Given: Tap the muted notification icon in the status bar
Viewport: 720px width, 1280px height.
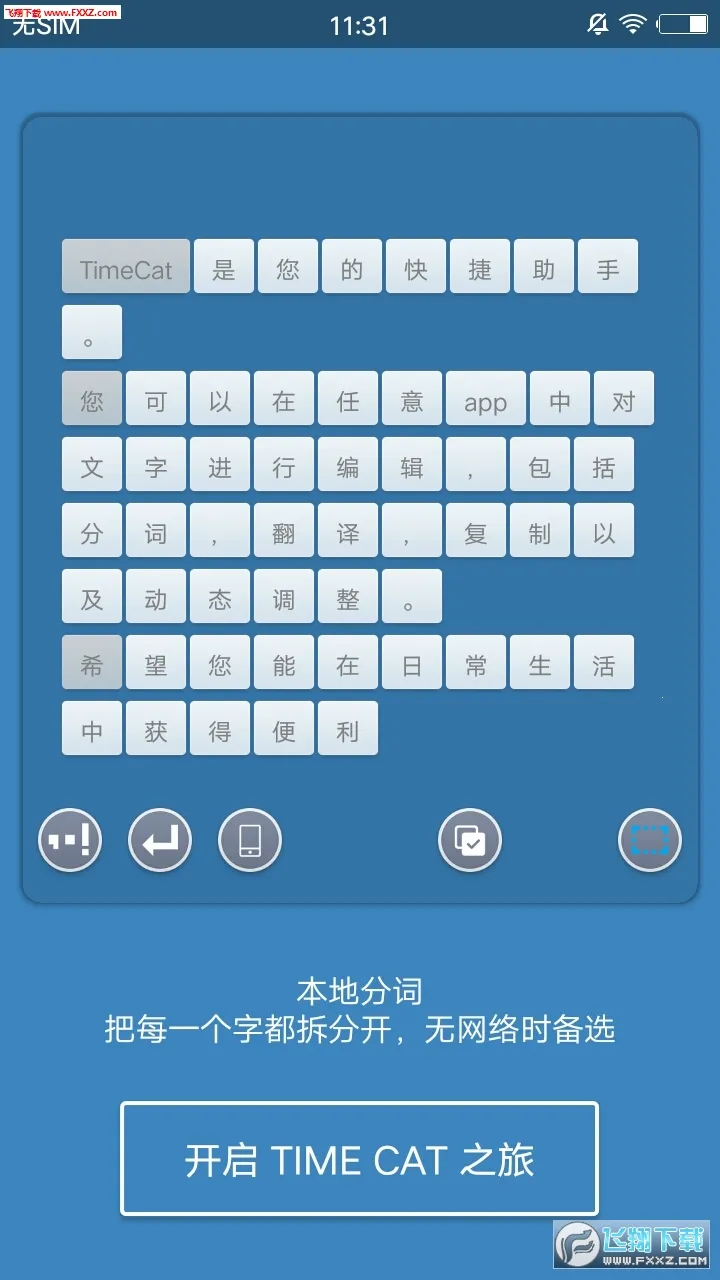Looking at the screenshot, I should (598, 22).
